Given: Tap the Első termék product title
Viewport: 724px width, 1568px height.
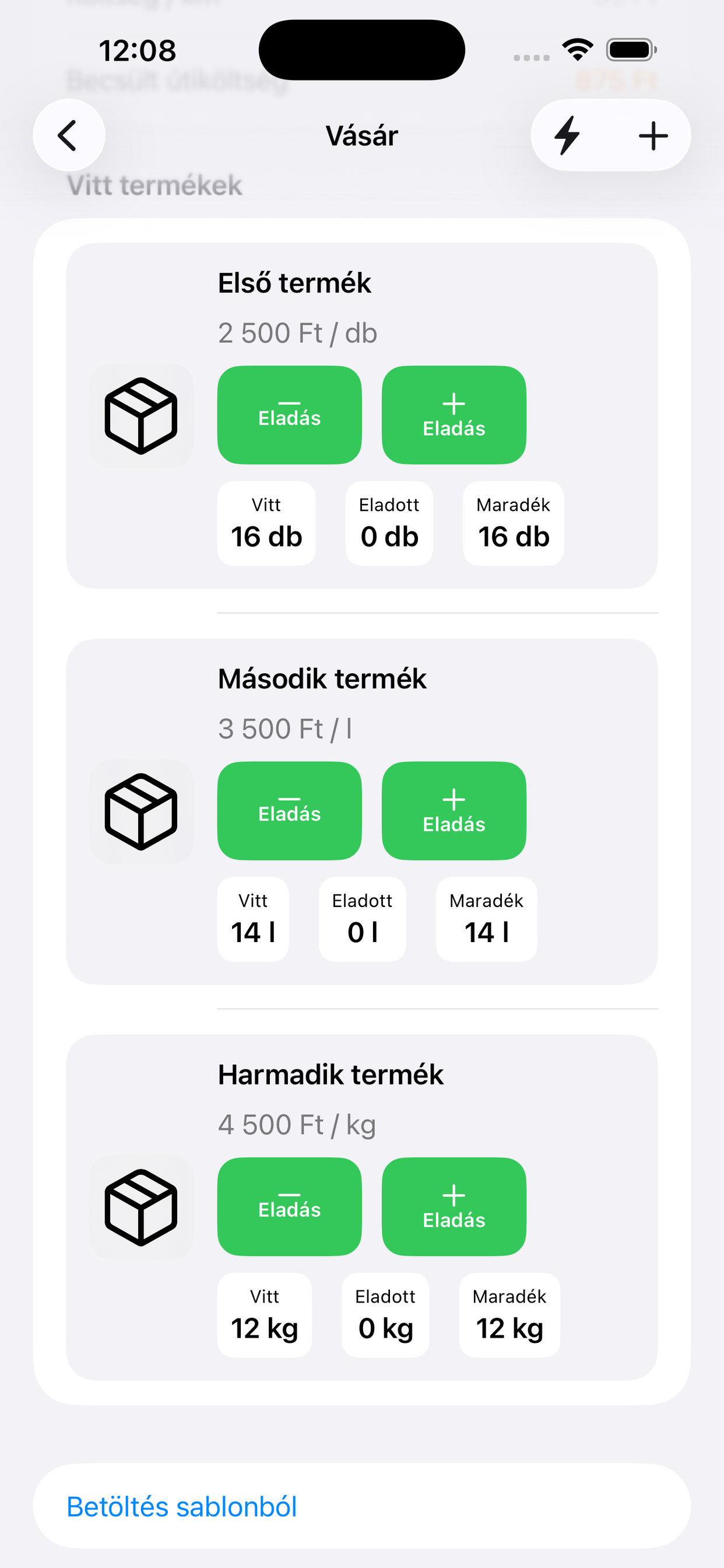Looking at the screenshot, I should (x=294, y=282).
